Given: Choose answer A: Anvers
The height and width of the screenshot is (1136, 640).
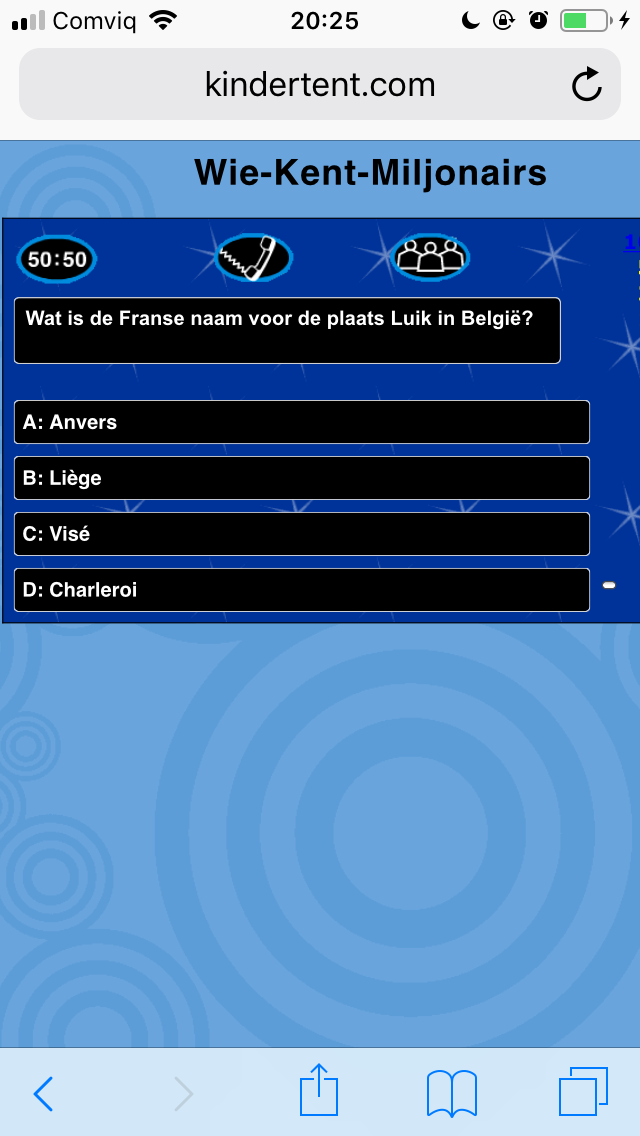Looking at the screenshot, I should tap(302, 422).
